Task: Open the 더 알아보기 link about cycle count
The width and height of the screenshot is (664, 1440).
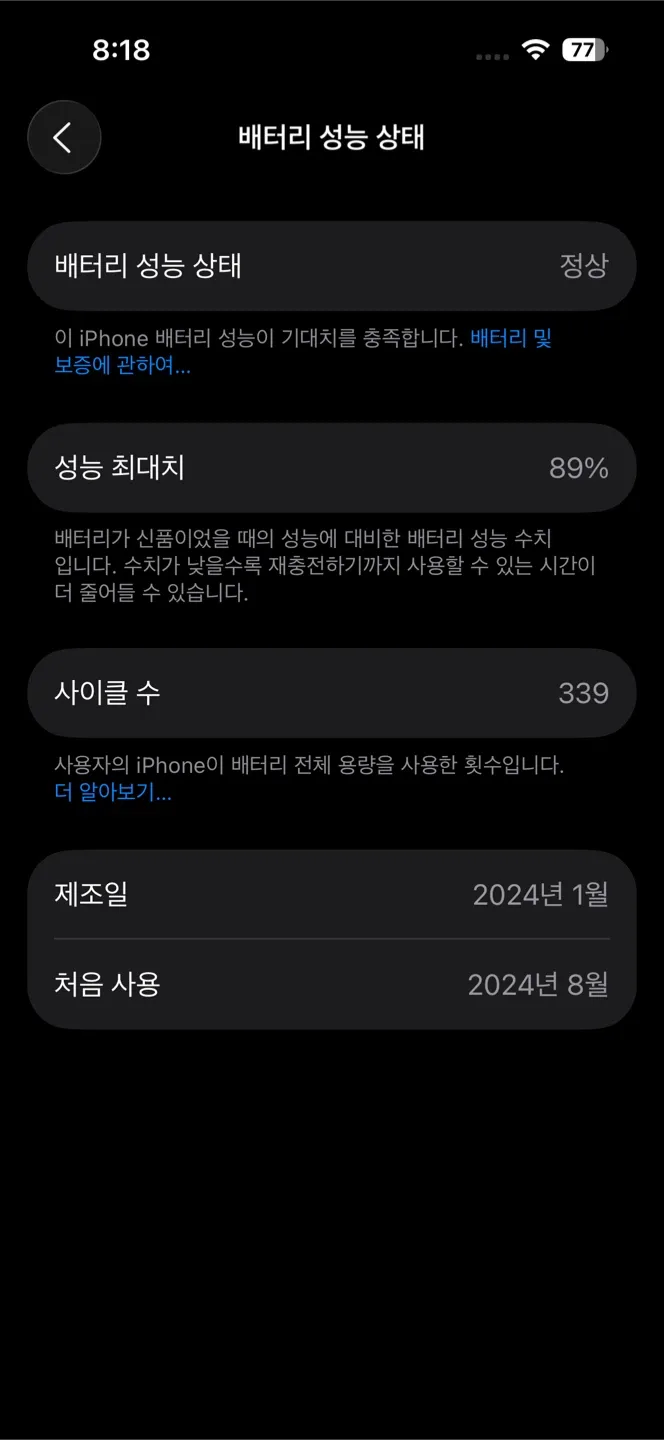Action: coord(112,794)
